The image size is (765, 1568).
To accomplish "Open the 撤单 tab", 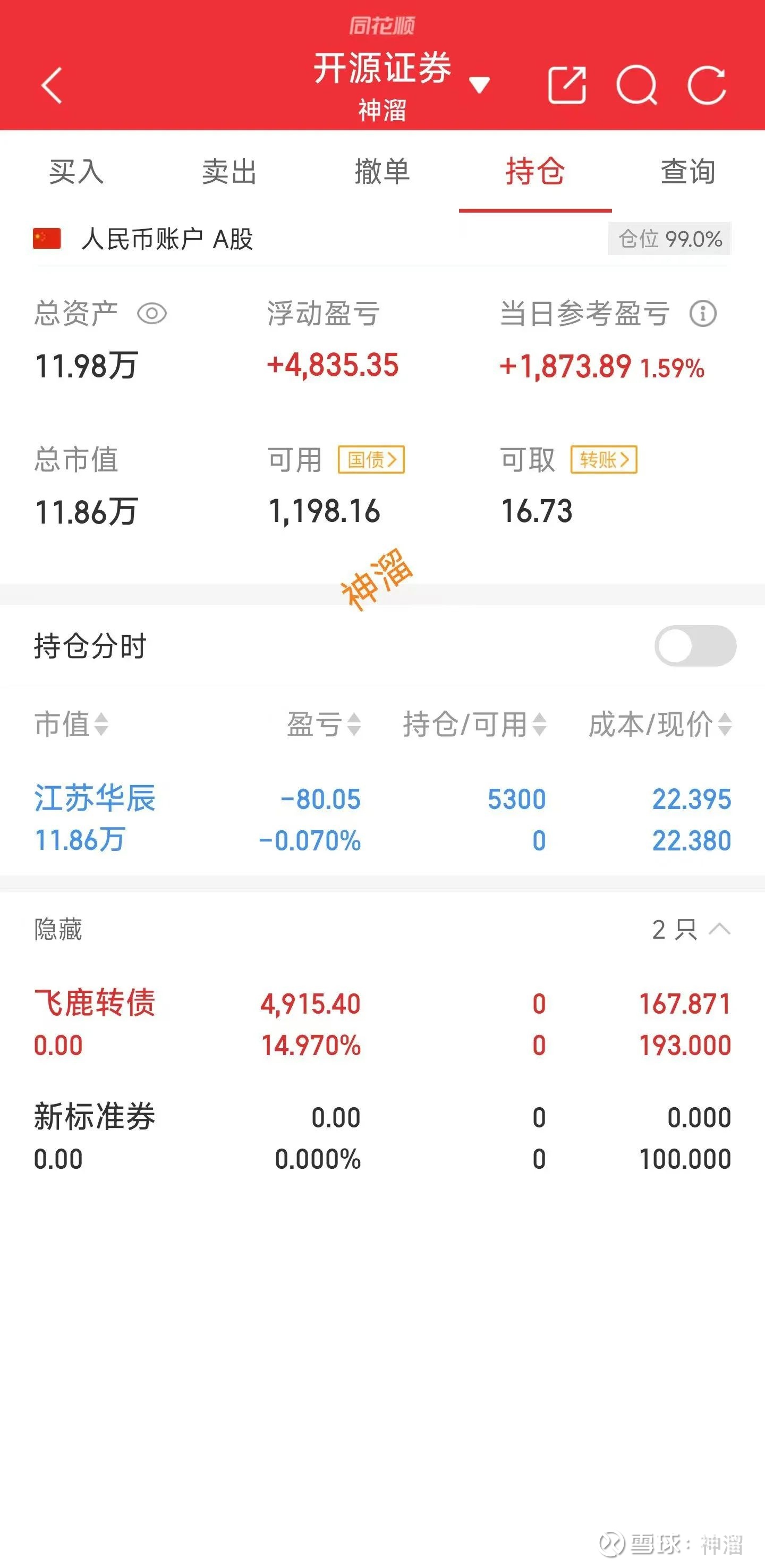I will [x=382, y=172].
